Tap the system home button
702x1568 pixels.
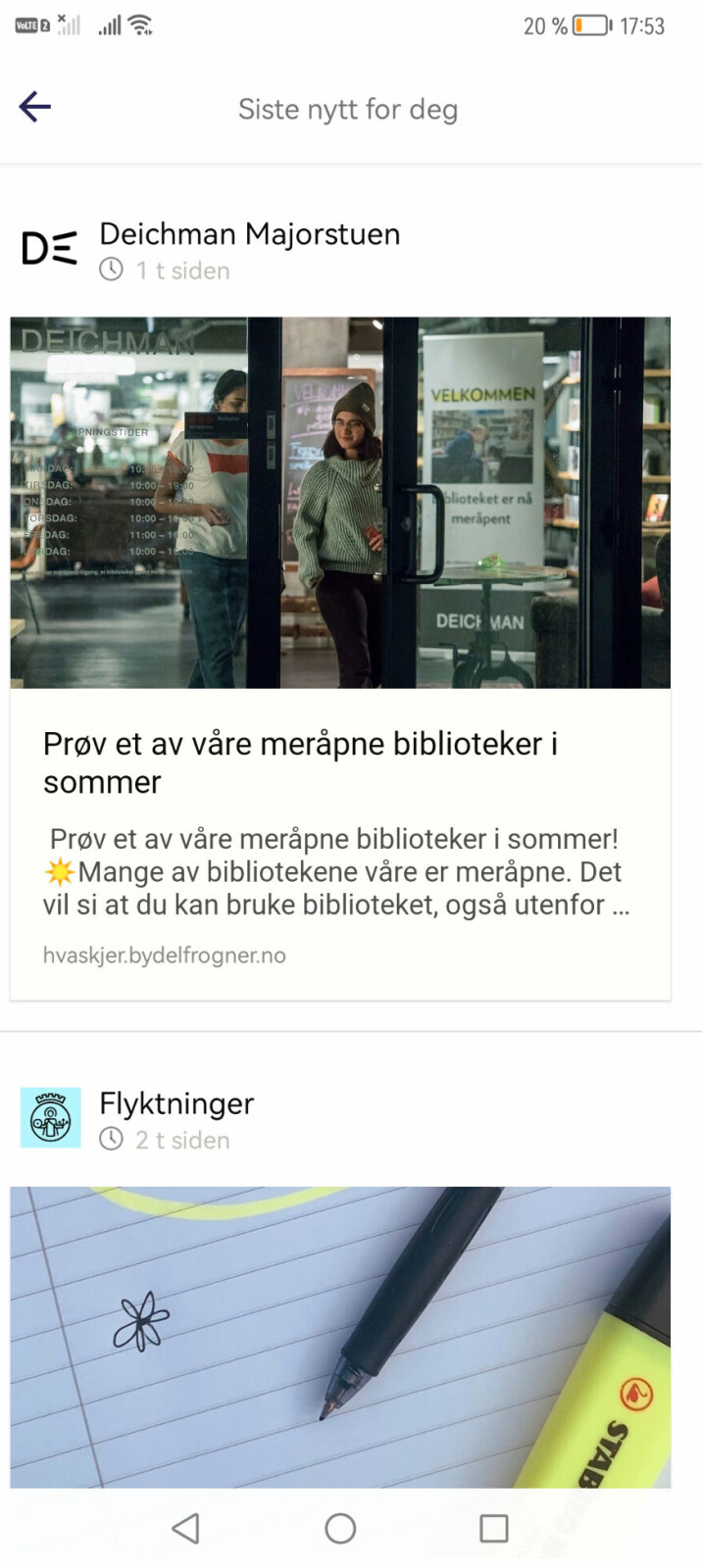tap(340, 1528)
